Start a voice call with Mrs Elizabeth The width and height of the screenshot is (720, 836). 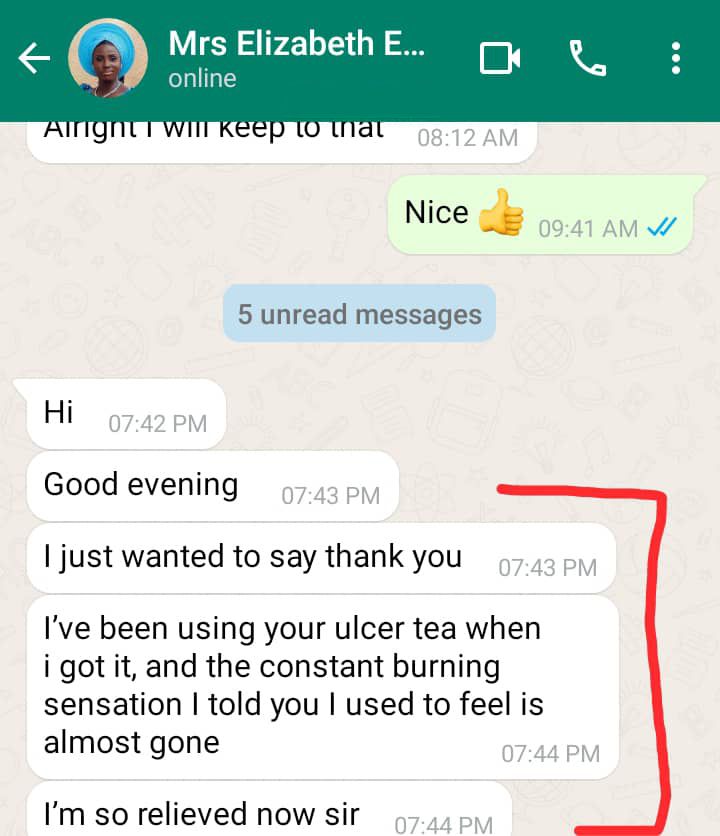pos(588,59)
